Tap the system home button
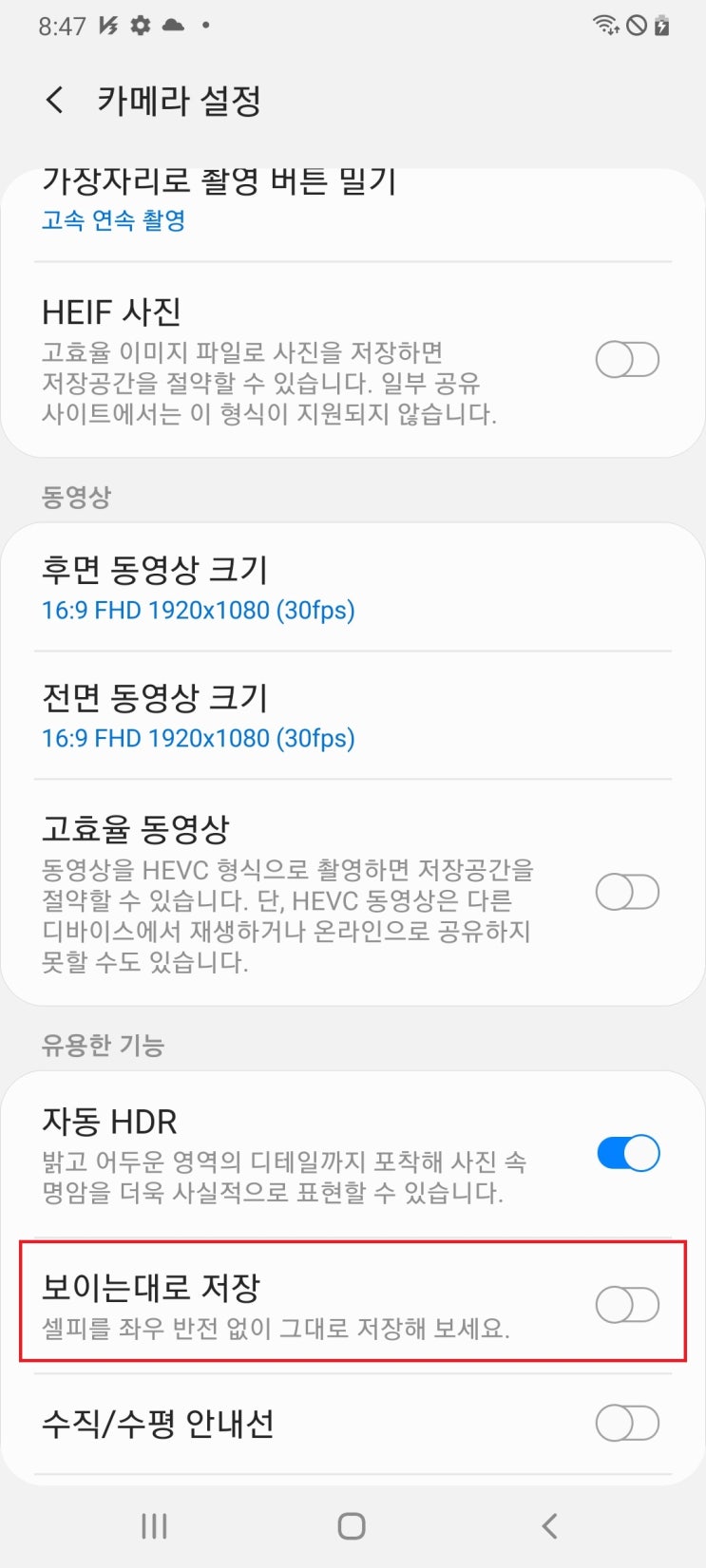The width and height of the screenshot is (706, 1568). click(x=352, y=1526)
